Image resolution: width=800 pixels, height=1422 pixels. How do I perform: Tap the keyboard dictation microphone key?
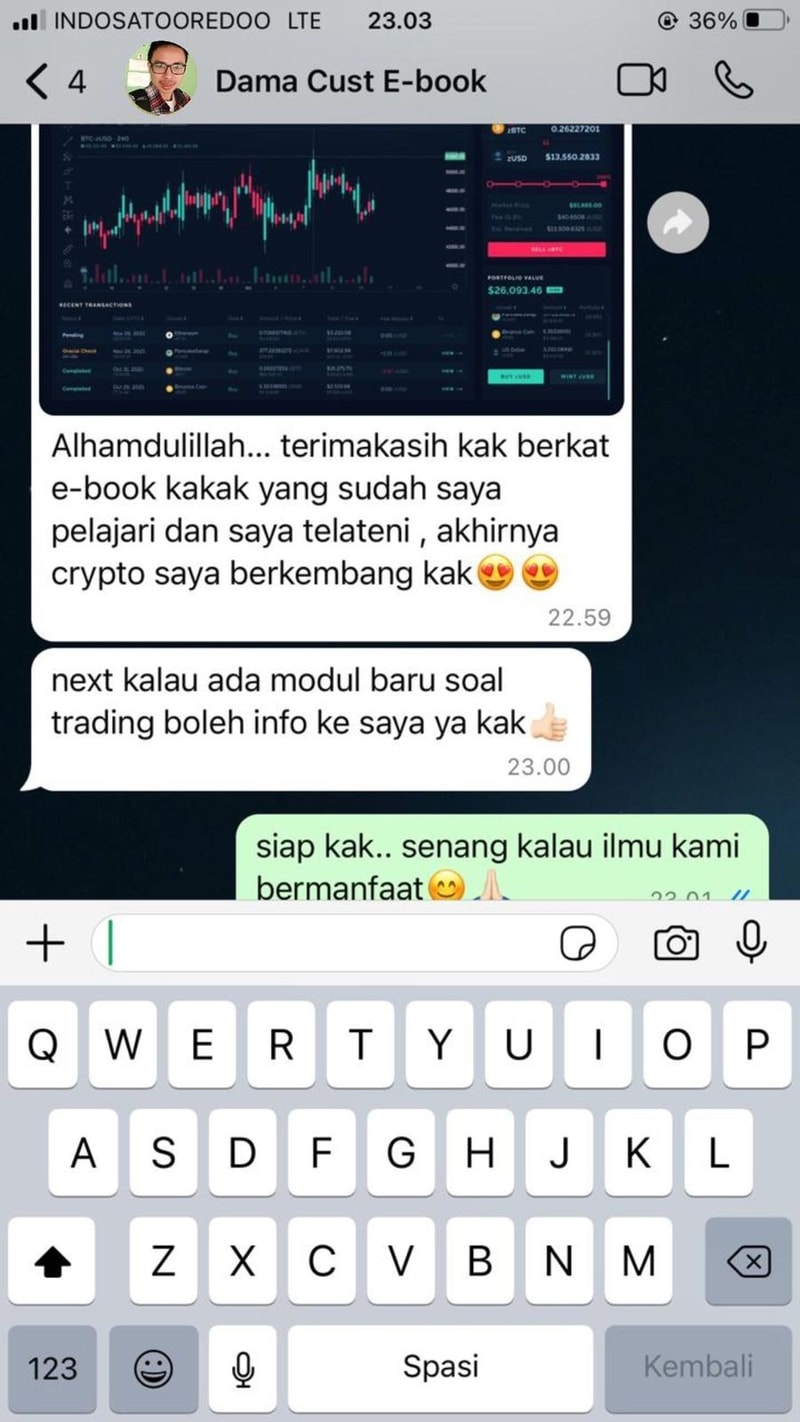coord(241,1367)
